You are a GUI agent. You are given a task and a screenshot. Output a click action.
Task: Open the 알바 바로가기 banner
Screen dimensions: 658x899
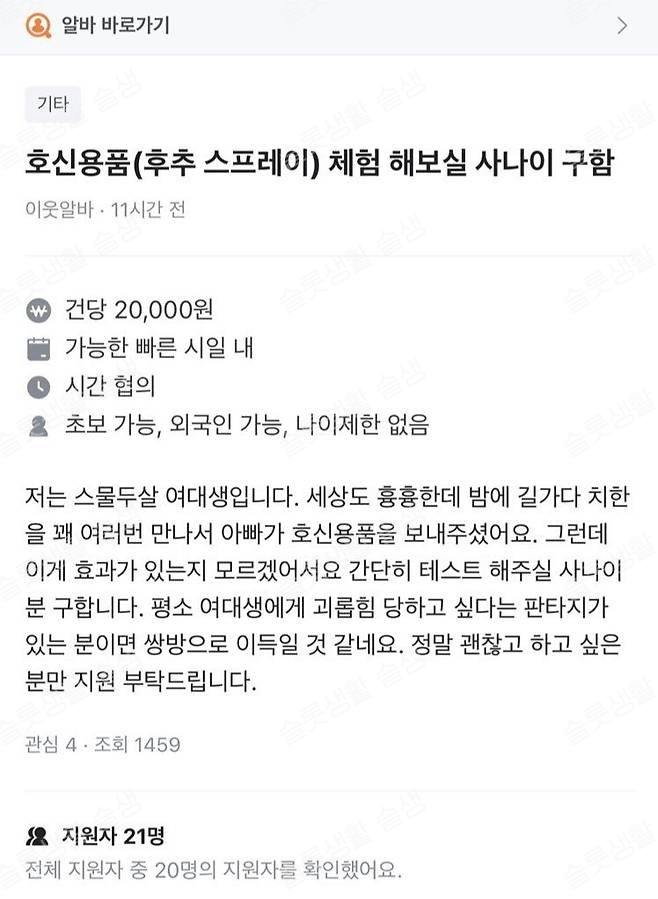click(328, 26)
